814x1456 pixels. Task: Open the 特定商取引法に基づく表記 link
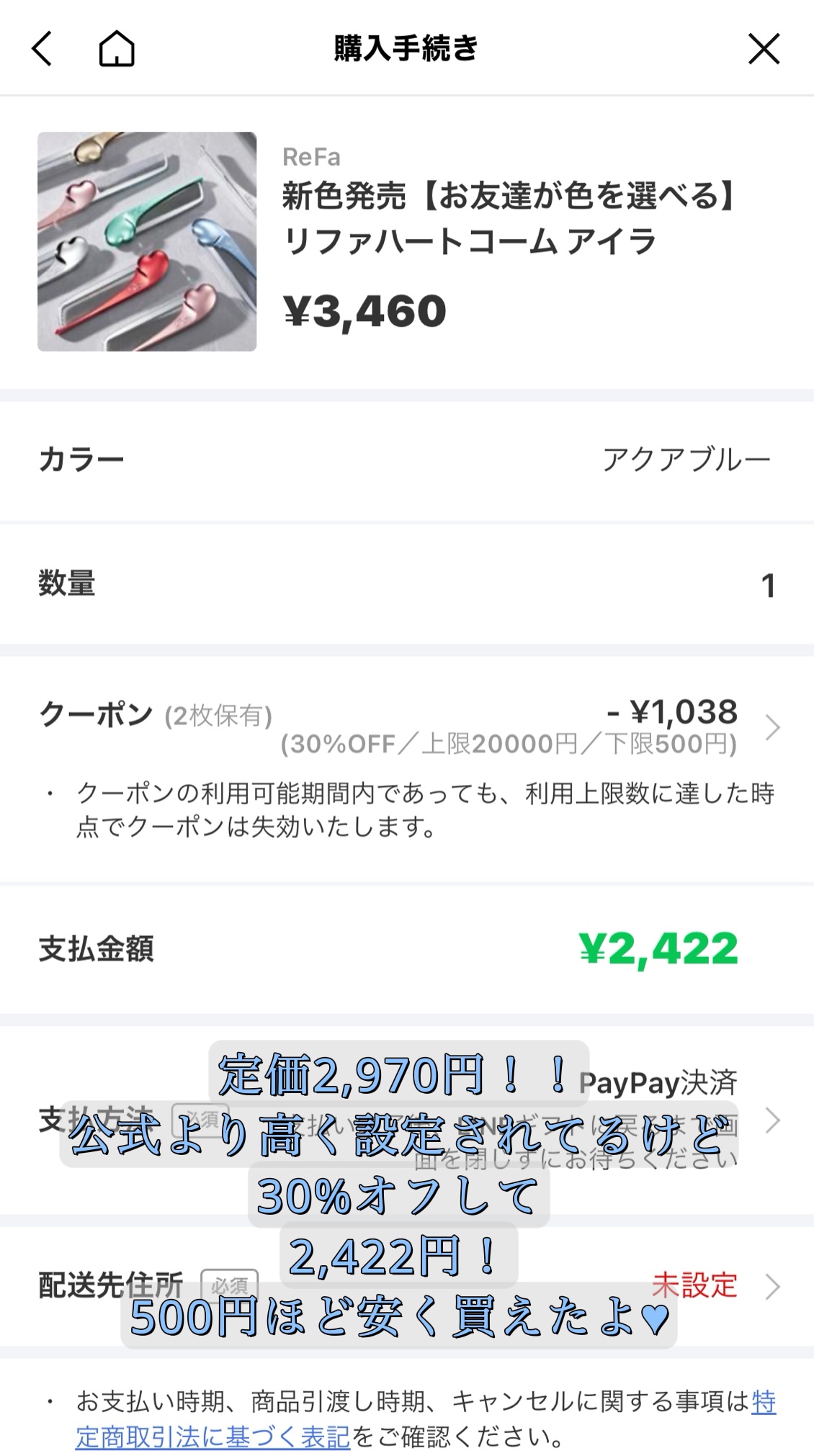tap(213, 1437)
